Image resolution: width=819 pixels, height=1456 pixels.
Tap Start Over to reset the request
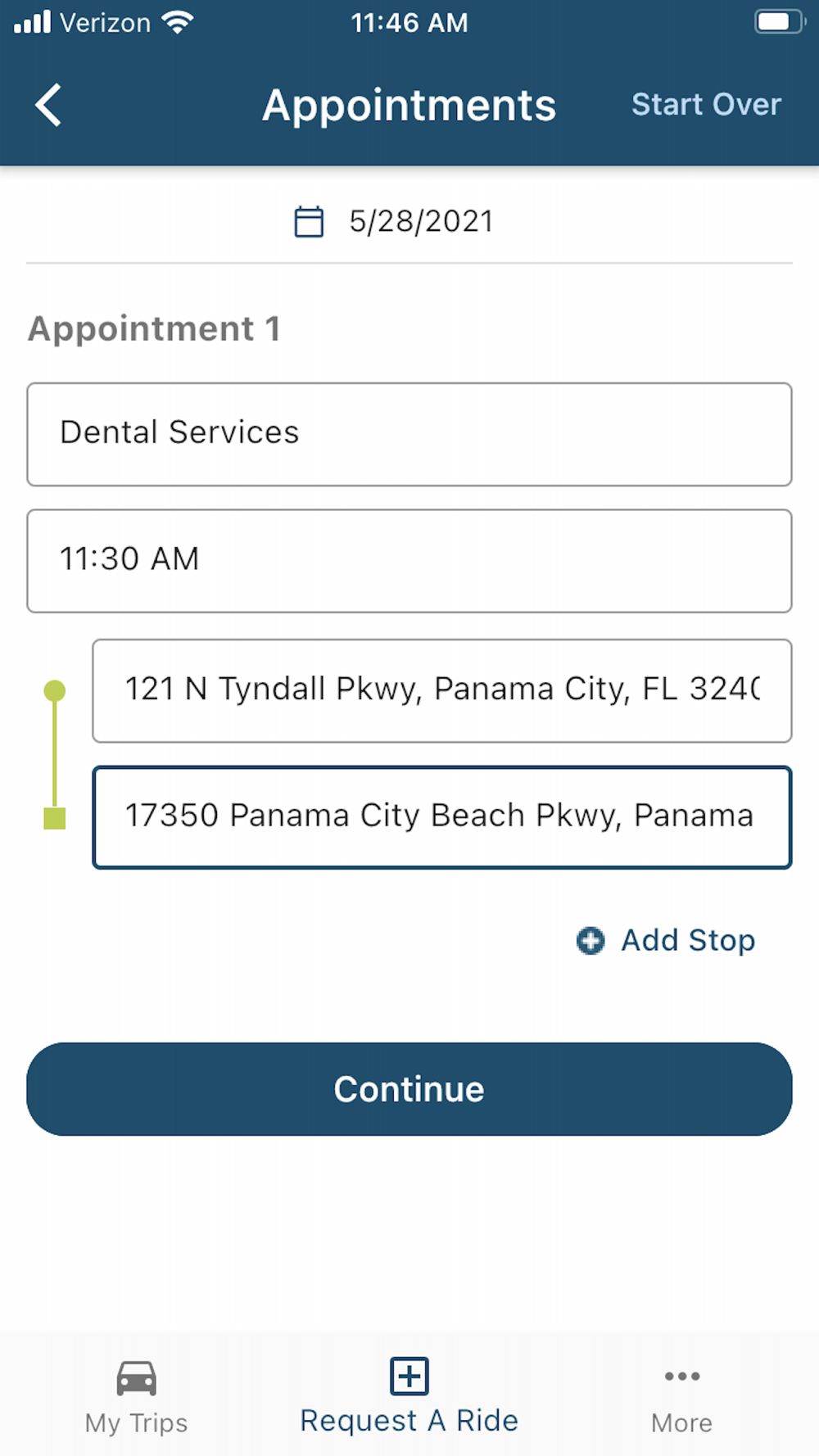[706, 105]
